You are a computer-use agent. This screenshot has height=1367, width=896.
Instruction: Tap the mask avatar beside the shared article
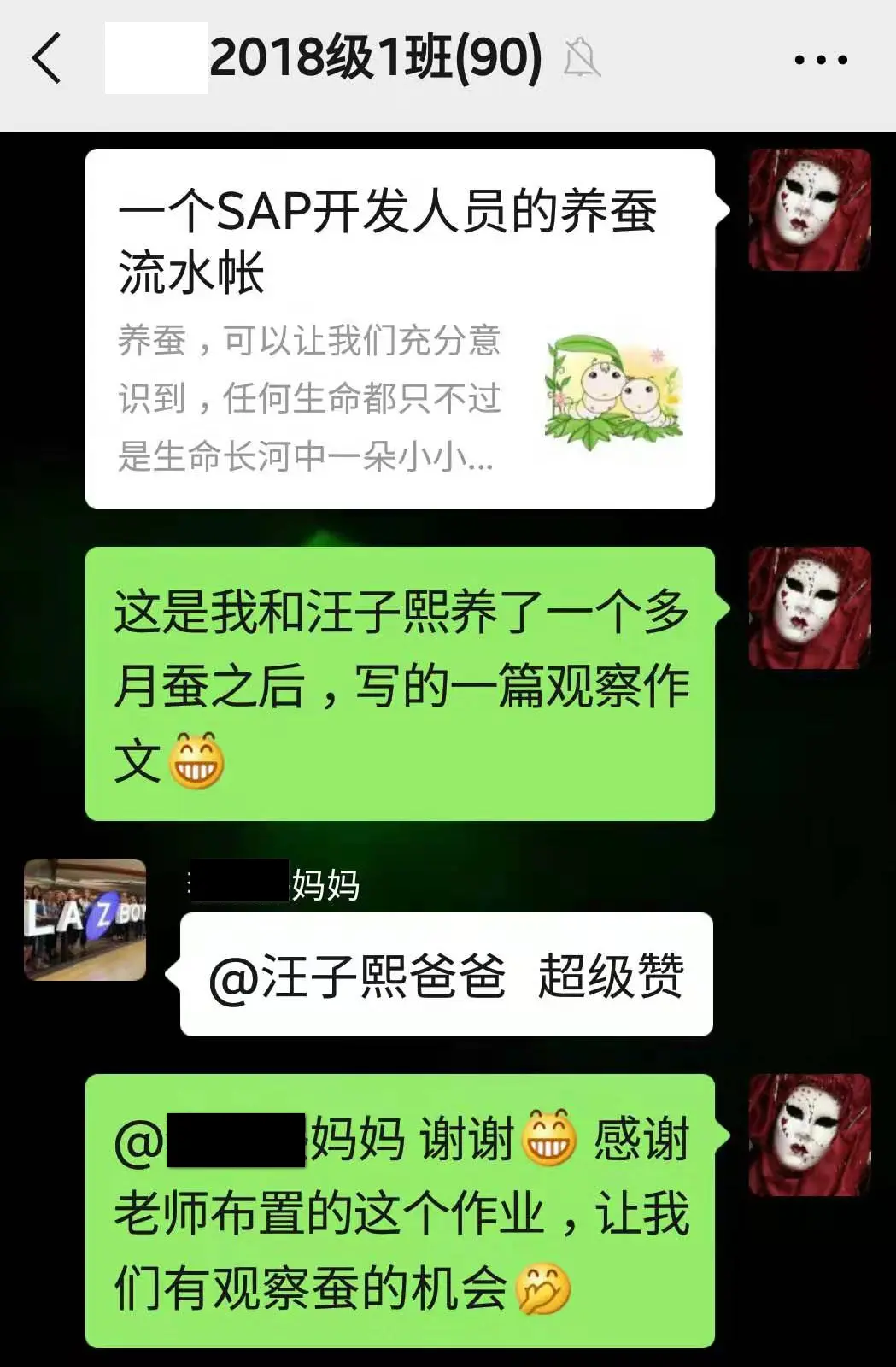click(x=809, y=210)
